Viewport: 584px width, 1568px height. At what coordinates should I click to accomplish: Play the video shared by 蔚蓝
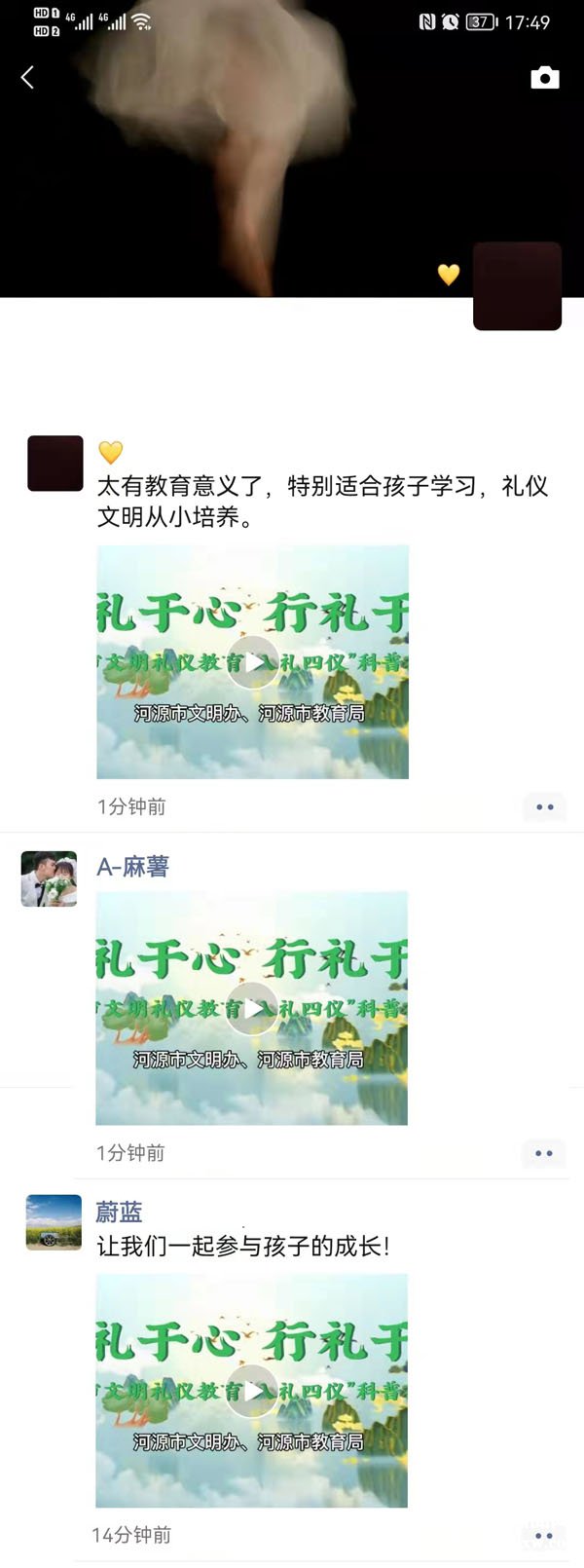point(252,1391)
